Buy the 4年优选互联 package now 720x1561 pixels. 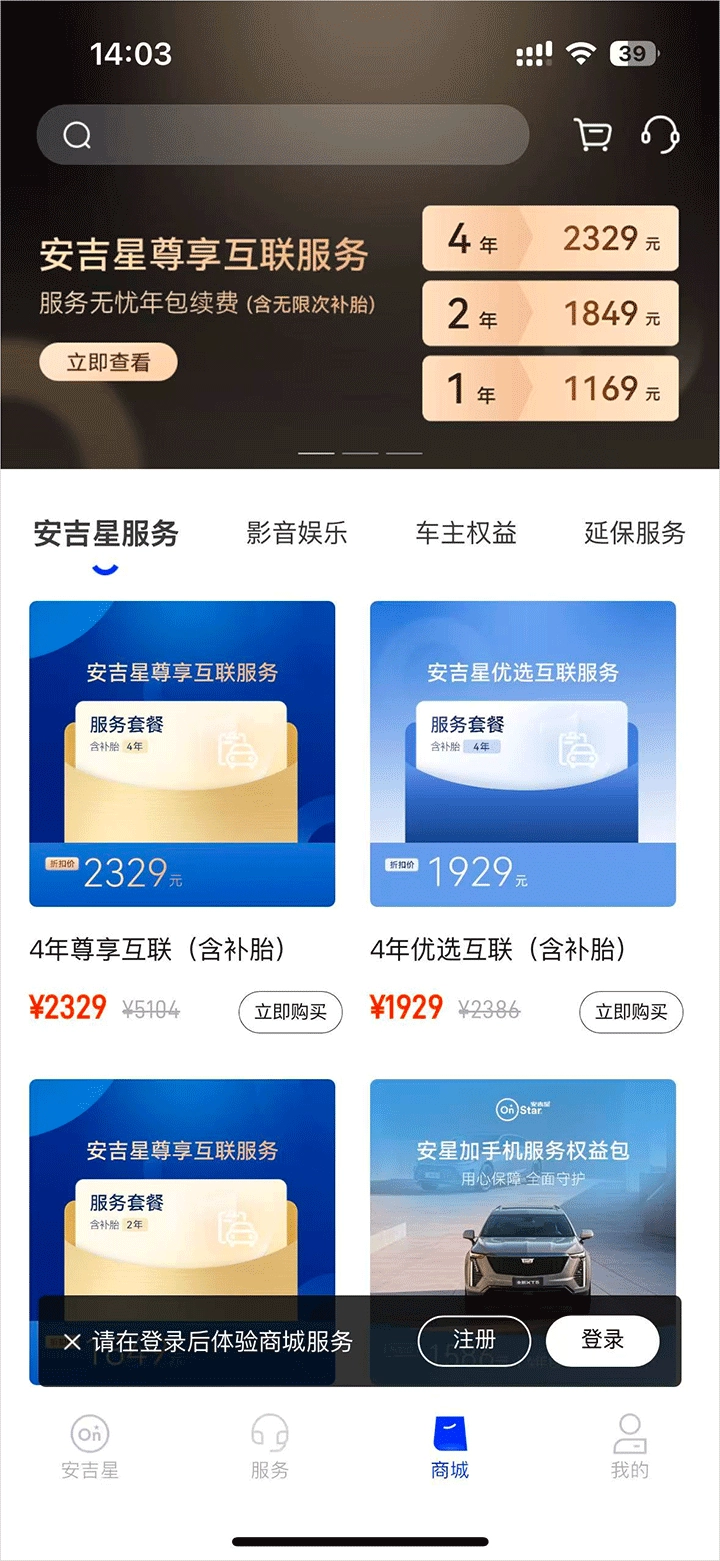(631, 1012)
